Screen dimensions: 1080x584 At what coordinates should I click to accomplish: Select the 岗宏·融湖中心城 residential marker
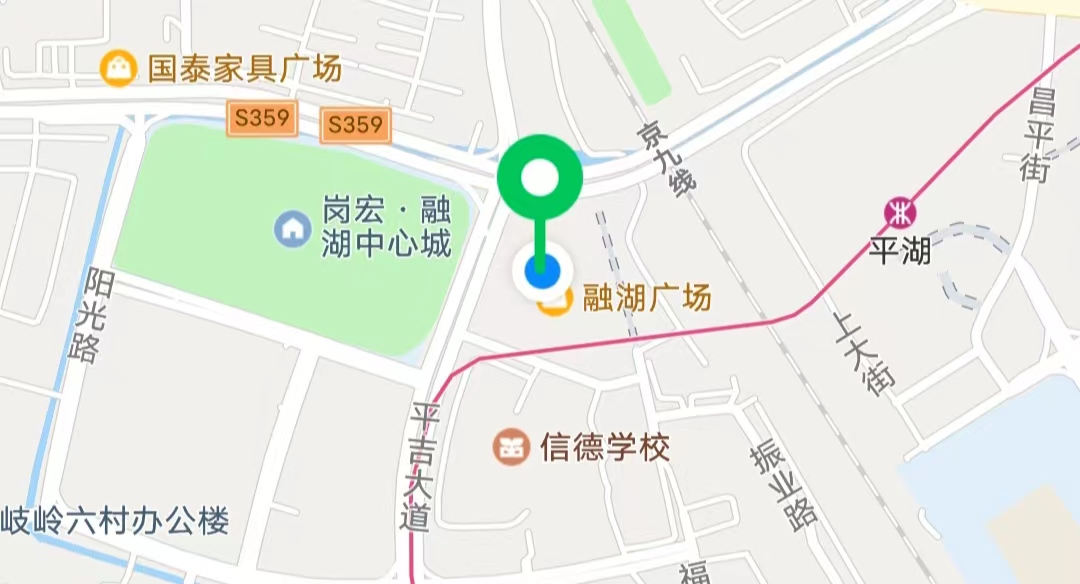coord(292,229)
